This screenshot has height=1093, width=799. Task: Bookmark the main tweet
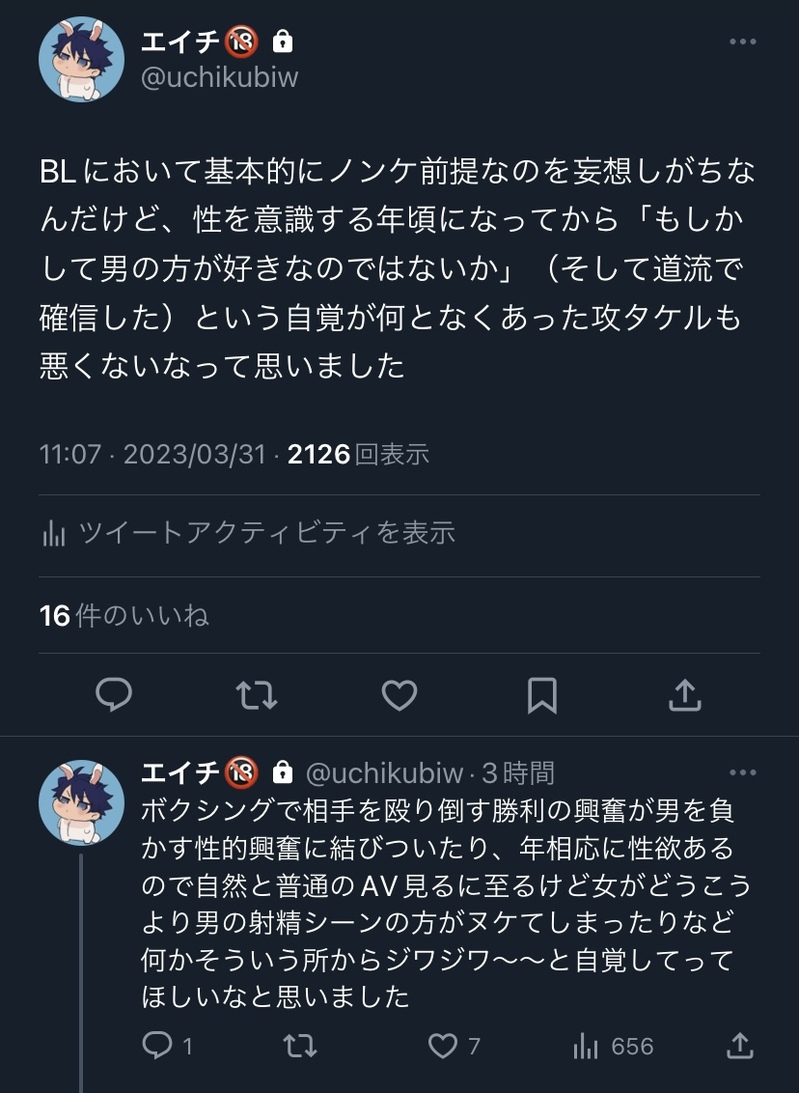click(542, 694)
